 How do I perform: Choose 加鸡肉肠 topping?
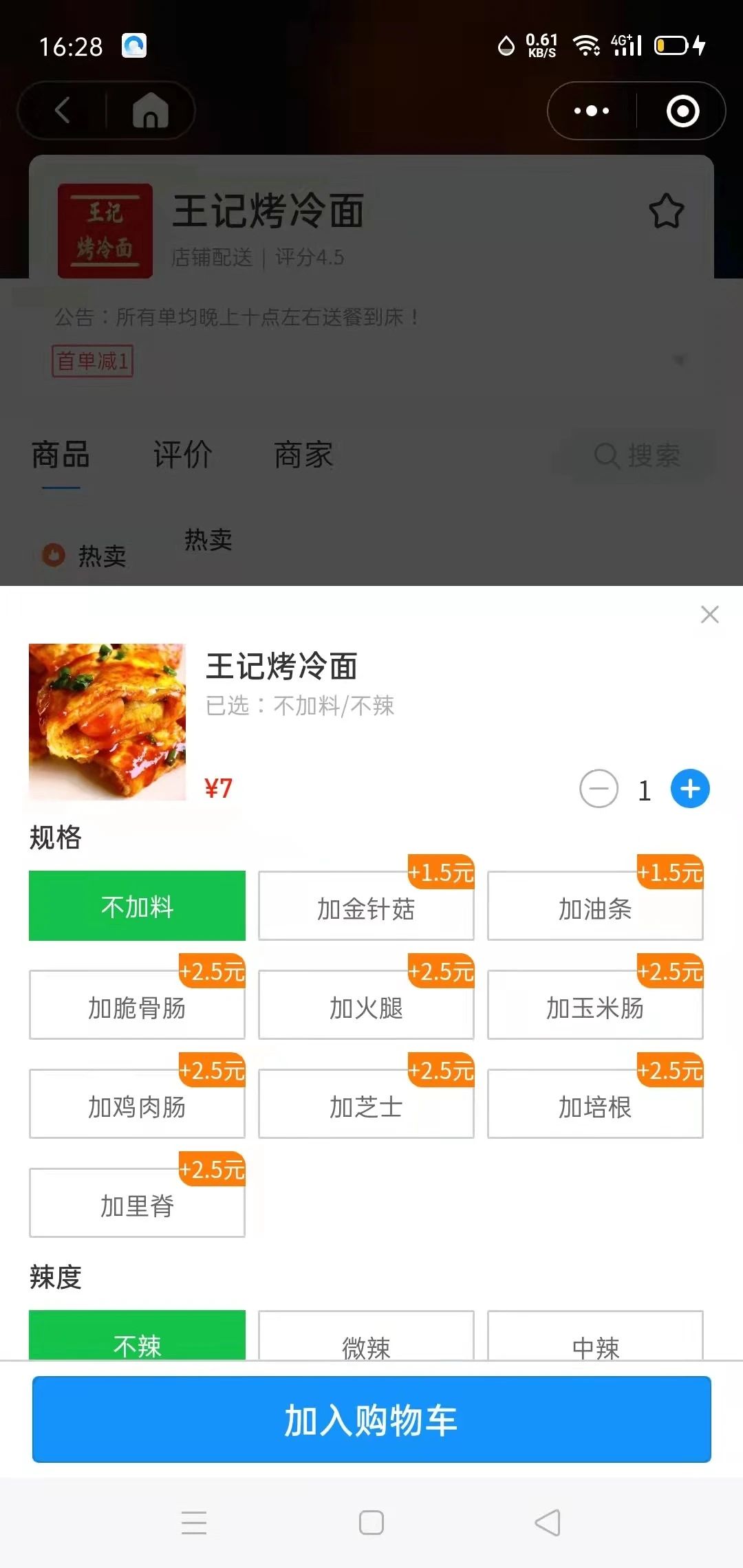pos(137,1104)
